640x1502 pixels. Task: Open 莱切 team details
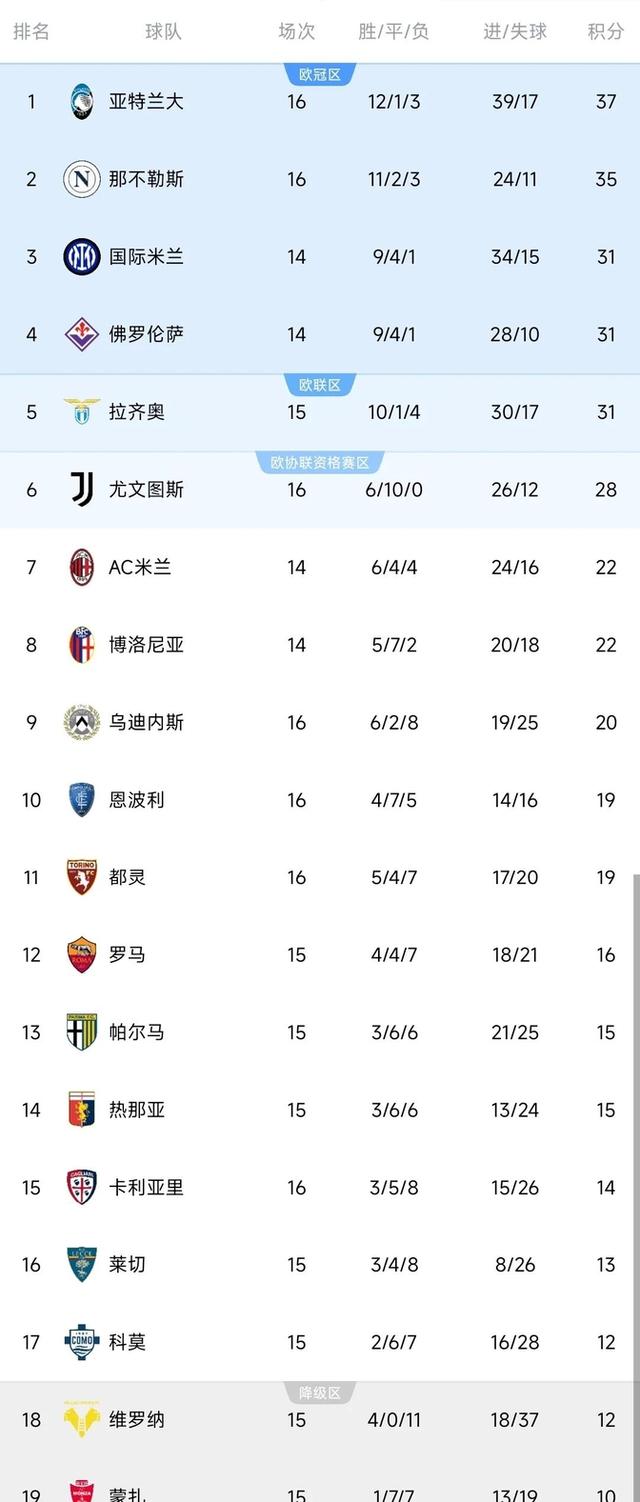[127, 1265]
